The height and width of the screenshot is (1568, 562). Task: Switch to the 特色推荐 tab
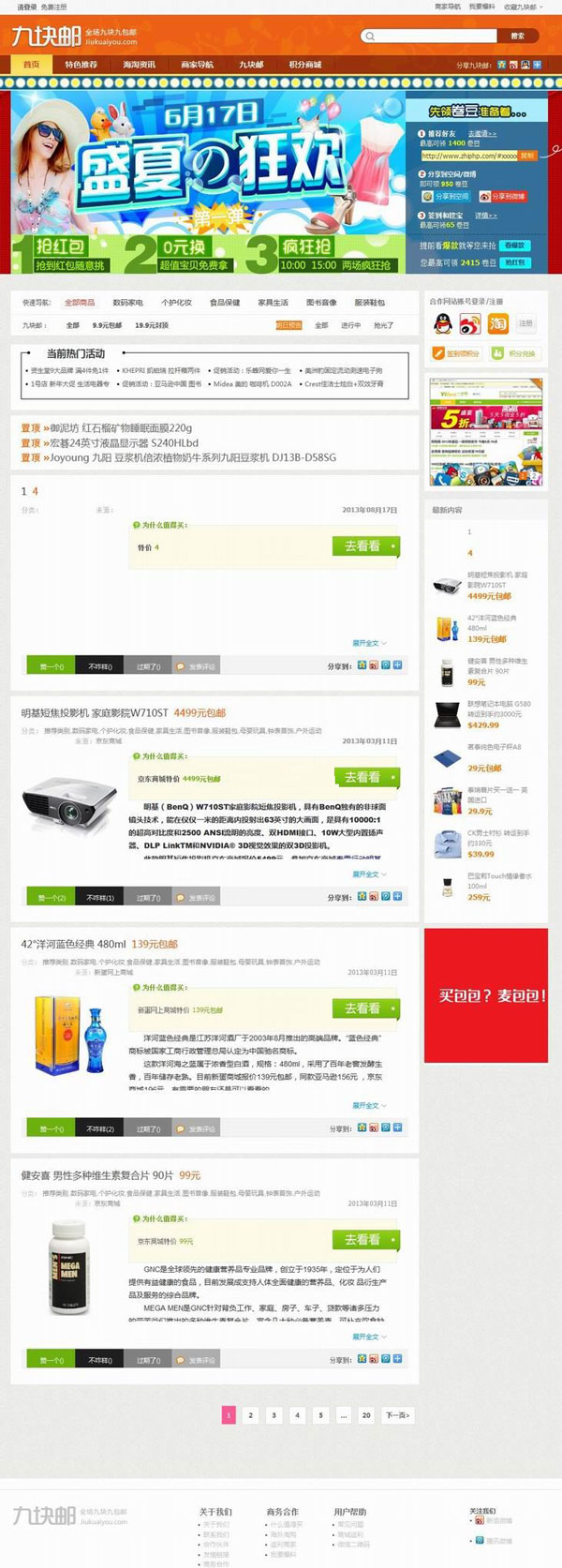click(81, 65)
